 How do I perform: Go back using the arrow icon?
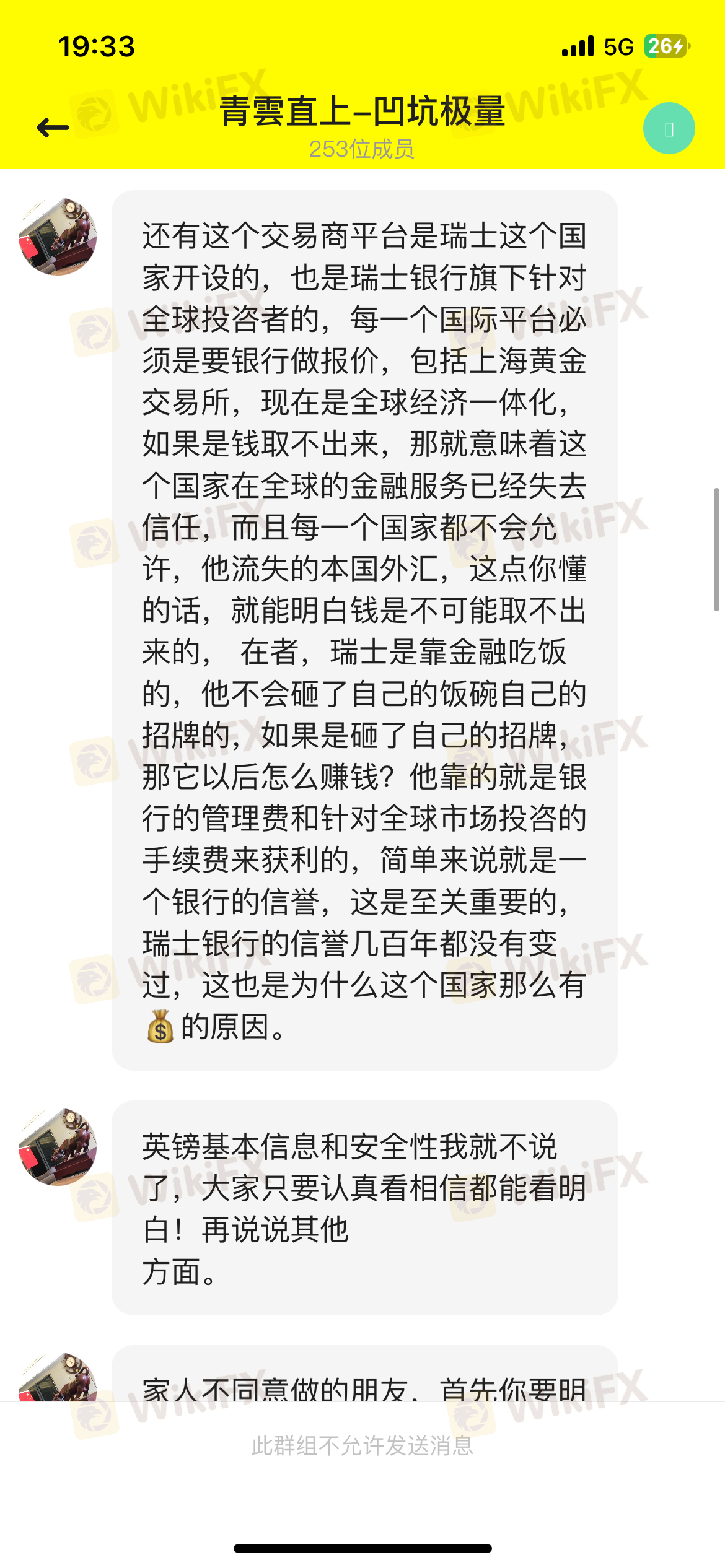pyautogui.click(x=53, y=128)
